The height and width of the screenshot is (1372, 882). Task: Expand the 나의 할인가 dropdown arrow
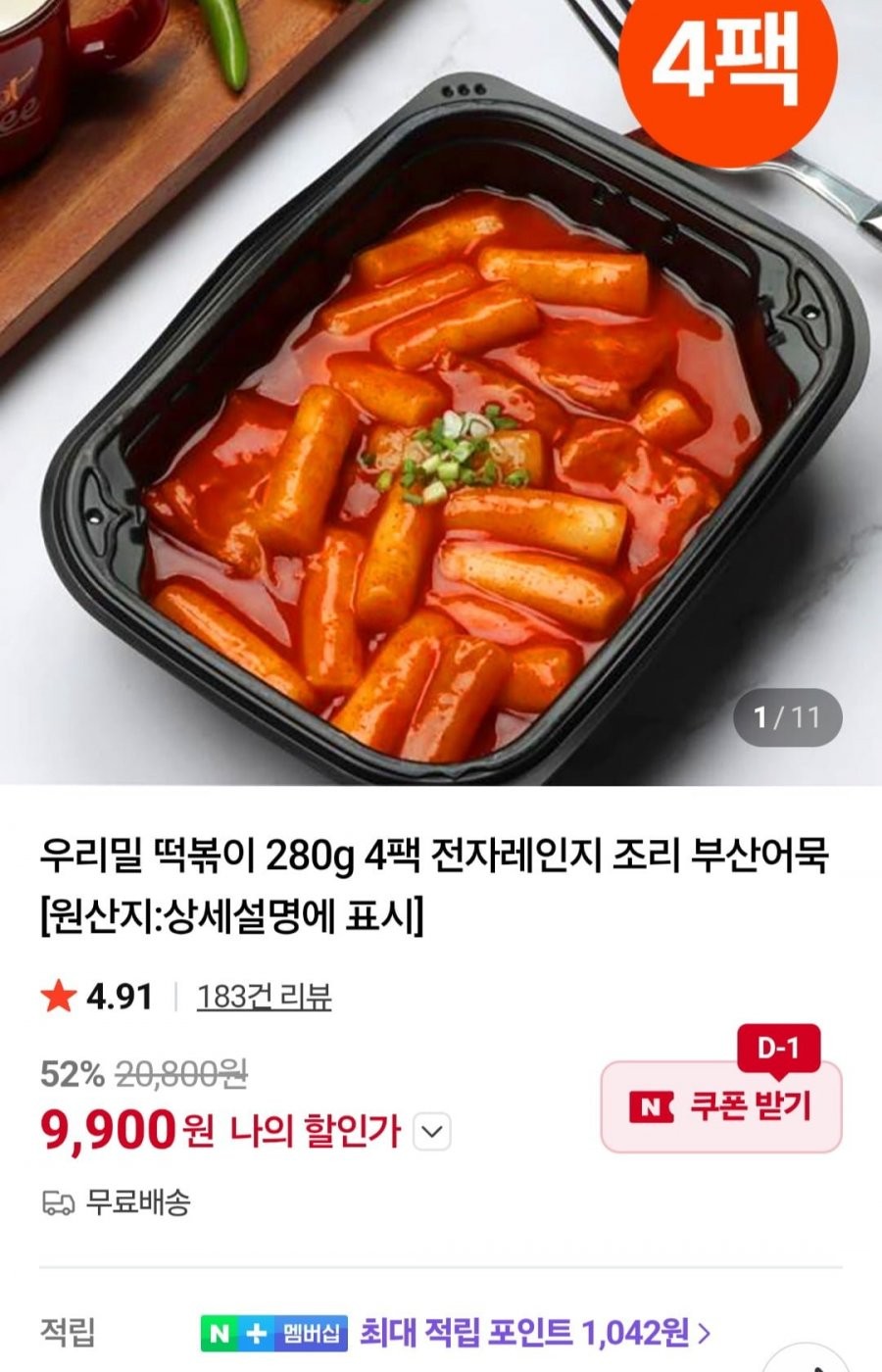point(432,1133)
